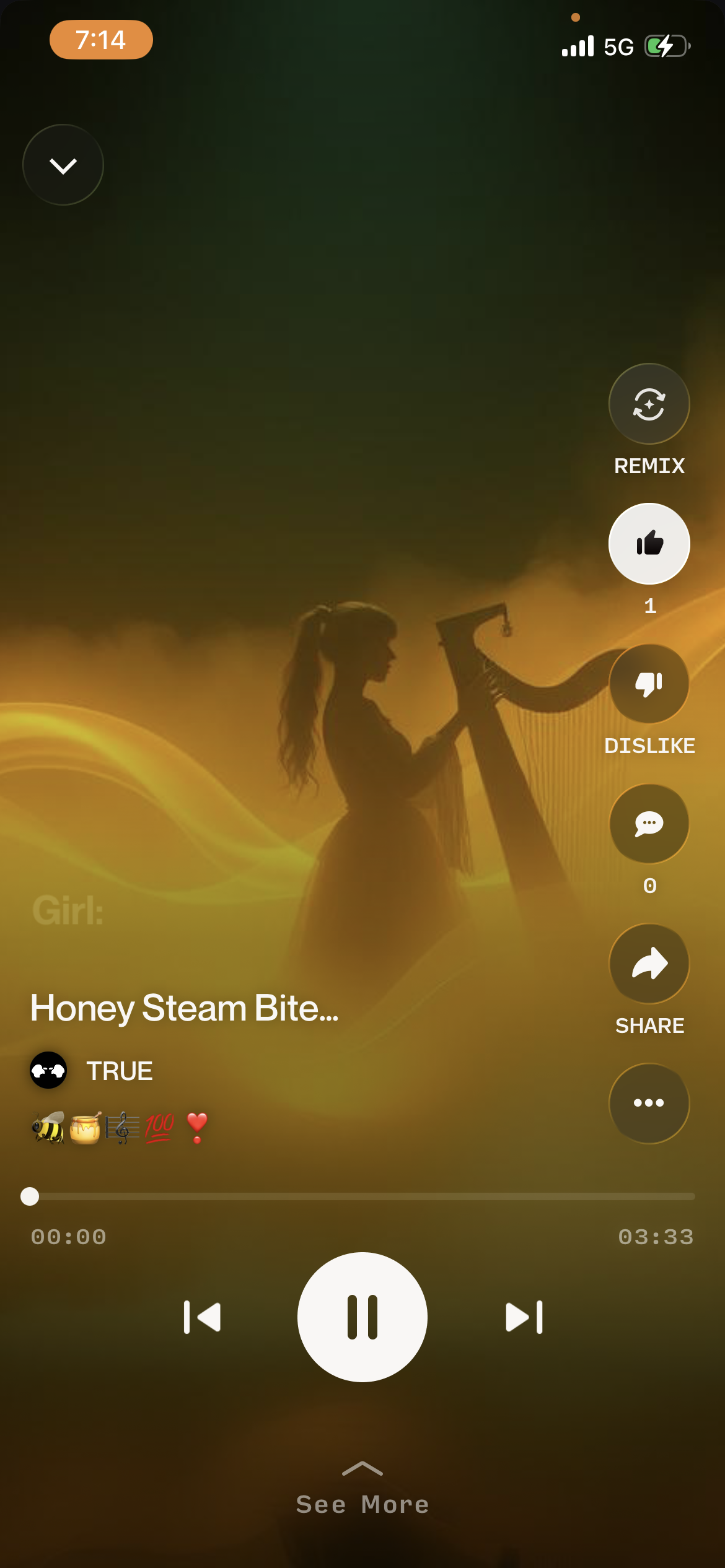Image resolution: width=725 pixels, height=1568 pixels.
Task: Click the thumbs up like icon
Action: (649, 543)
